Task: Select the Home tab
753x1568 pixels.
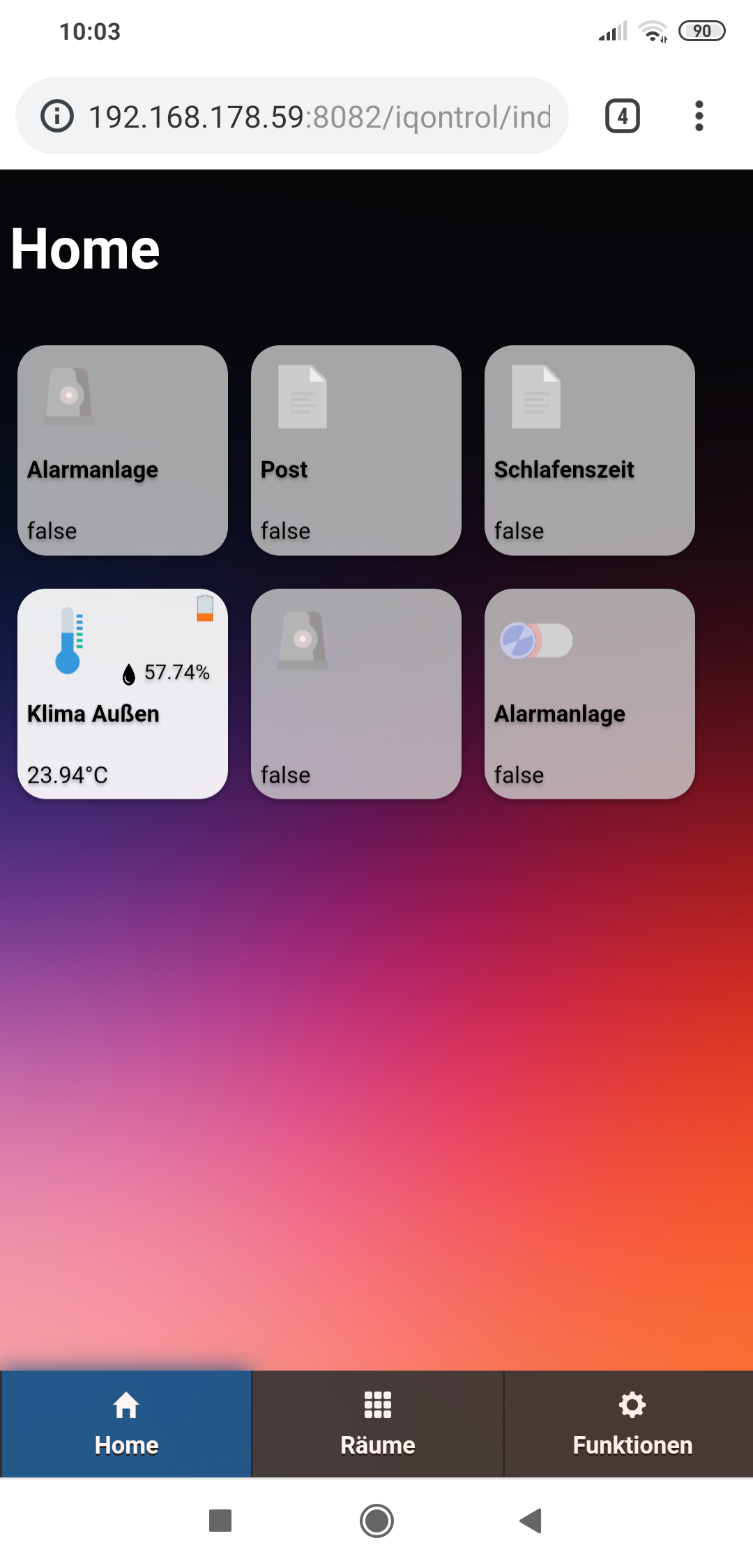Action: pyautogui.click(x=126, y=1424)
